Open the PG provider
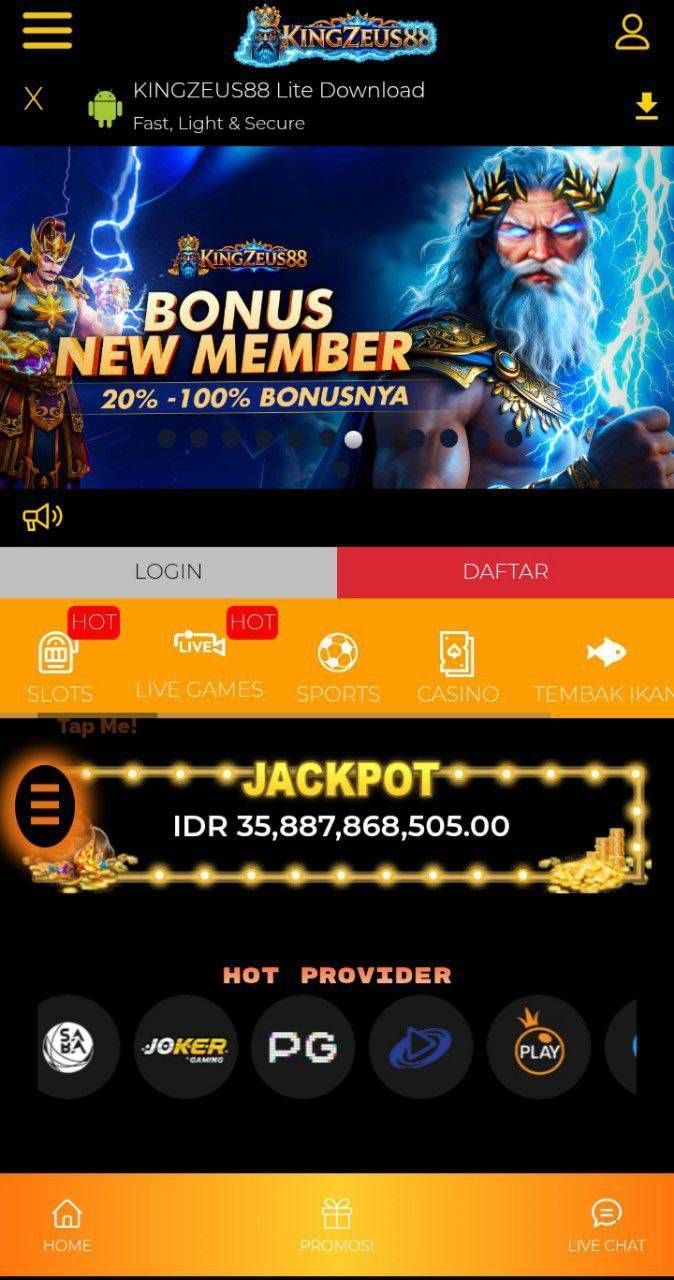This screenshot has height=1280, width=674. click(x=303, y=1047)
